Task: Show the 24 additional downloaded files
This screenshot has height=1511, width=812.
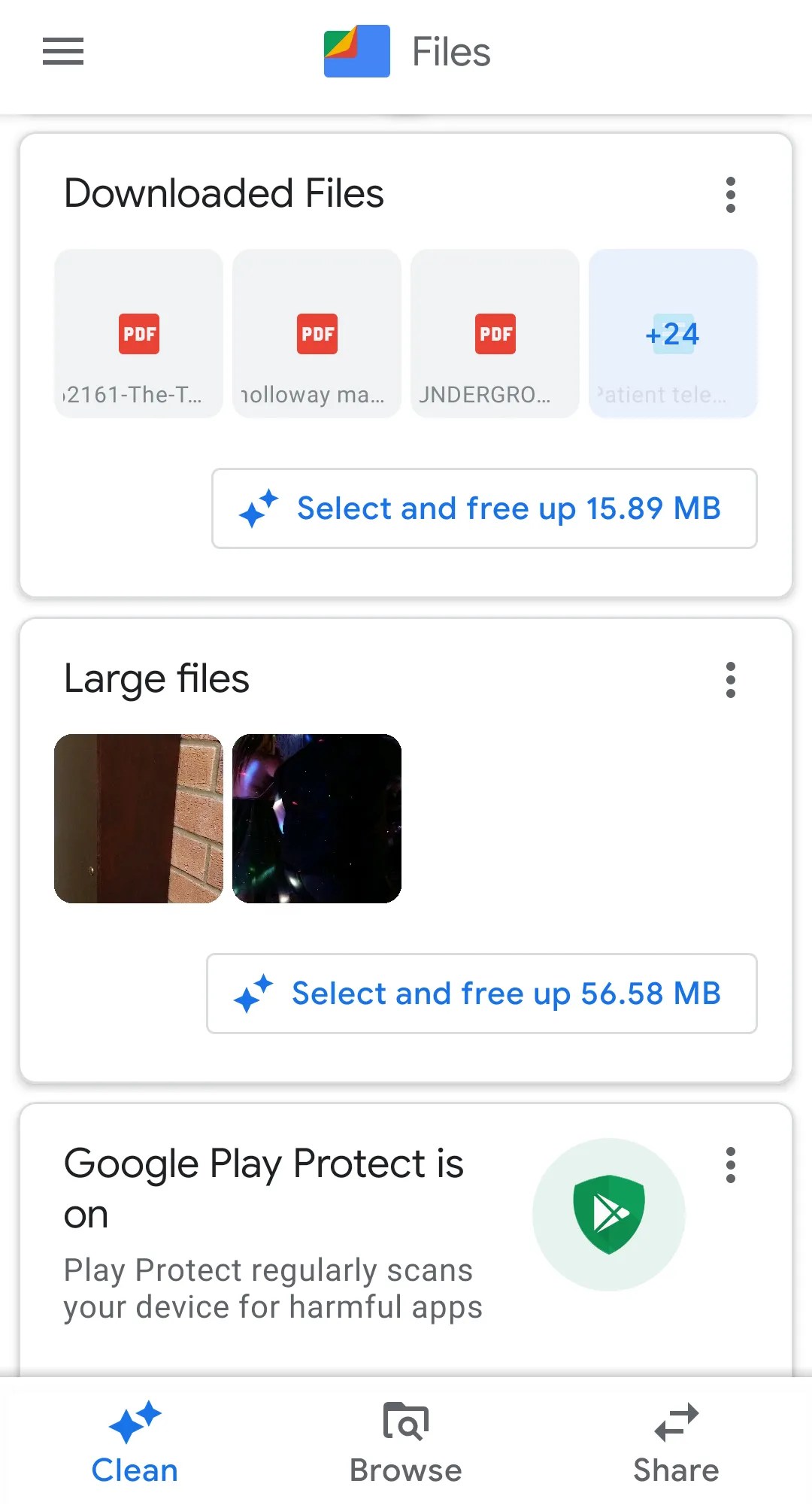Action: (x=672, y=333)
